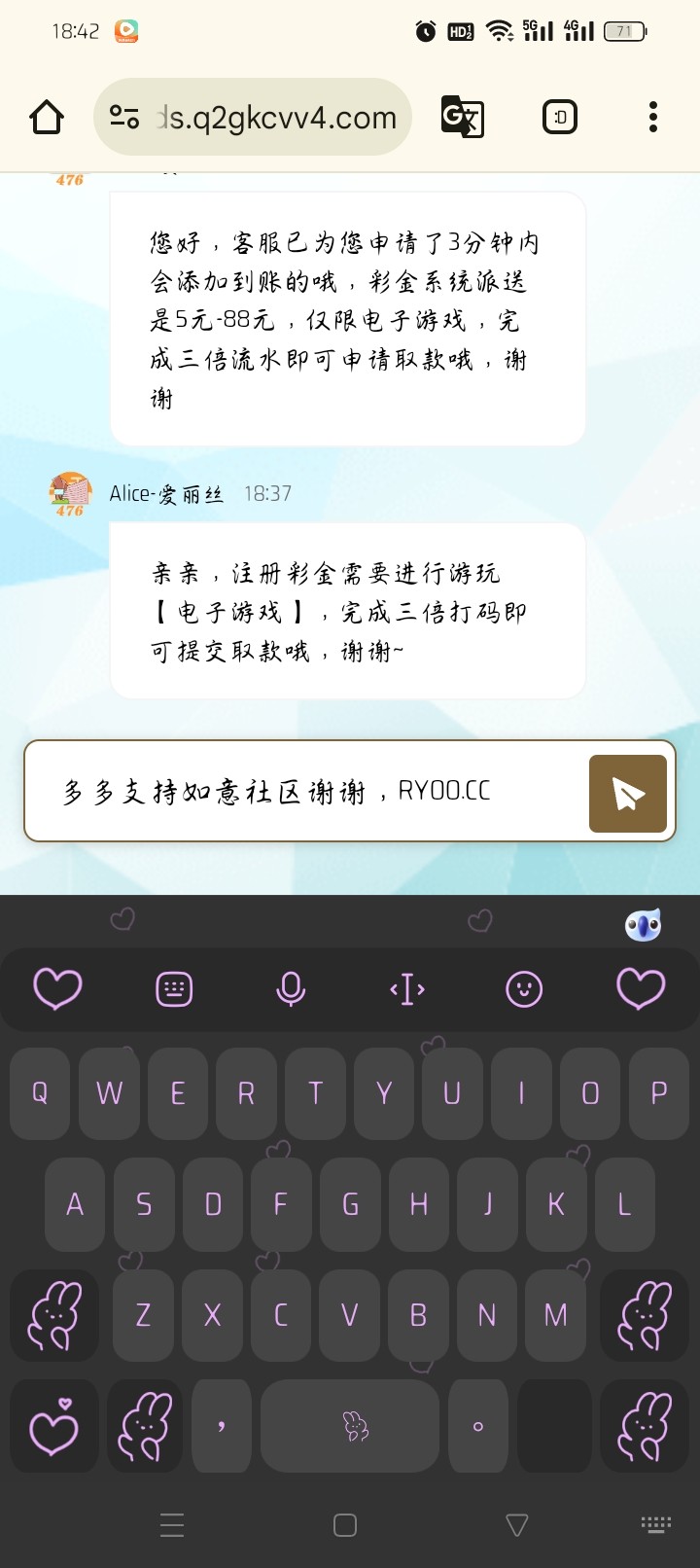Open the keyboard layout switcher
This screenshot has width=700, height=1568.
174,989
